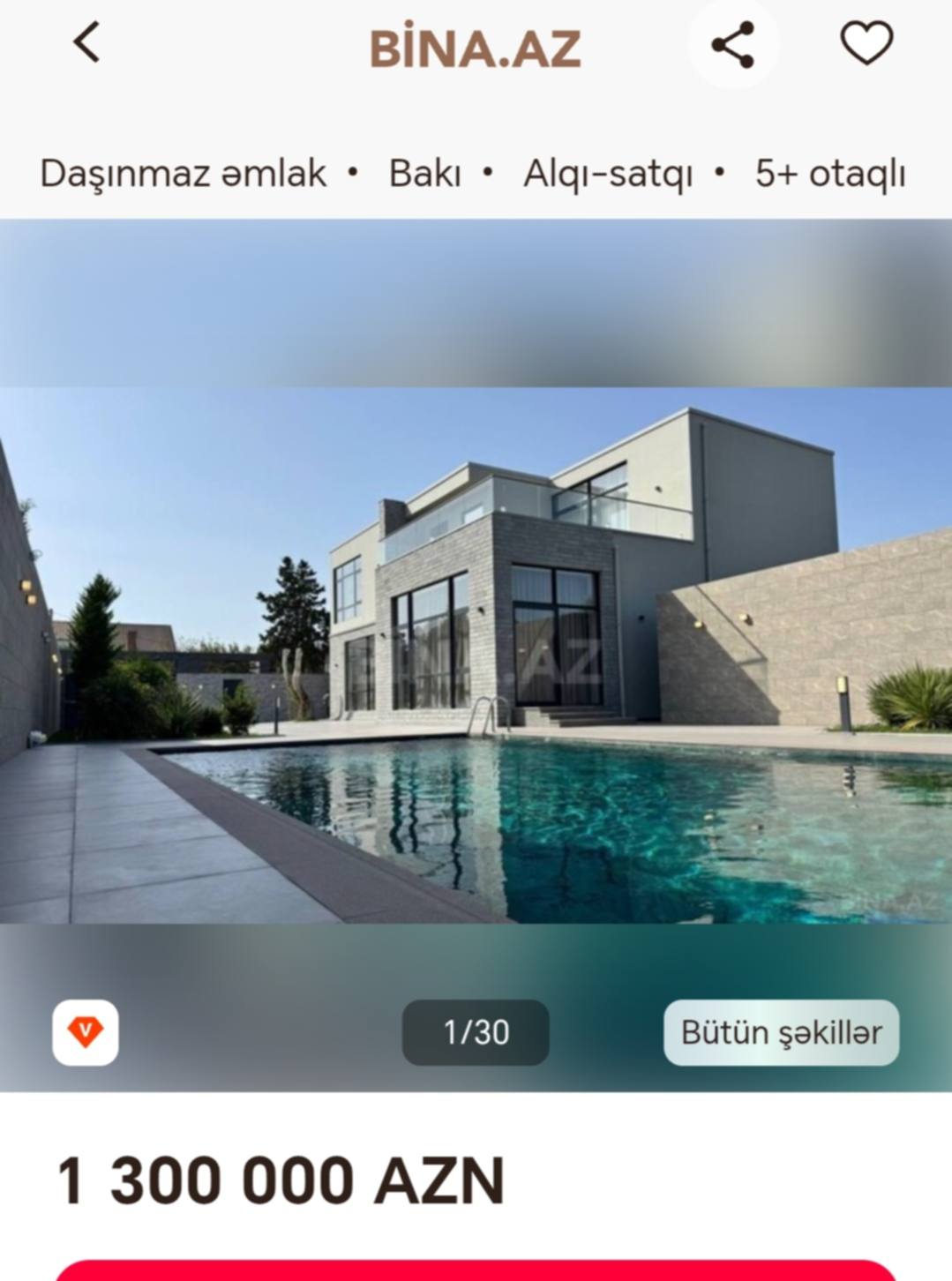The height and width of the screenshot is (1281, 952).
Task: Go back using the arrow icon
Action: click(86, 42)
